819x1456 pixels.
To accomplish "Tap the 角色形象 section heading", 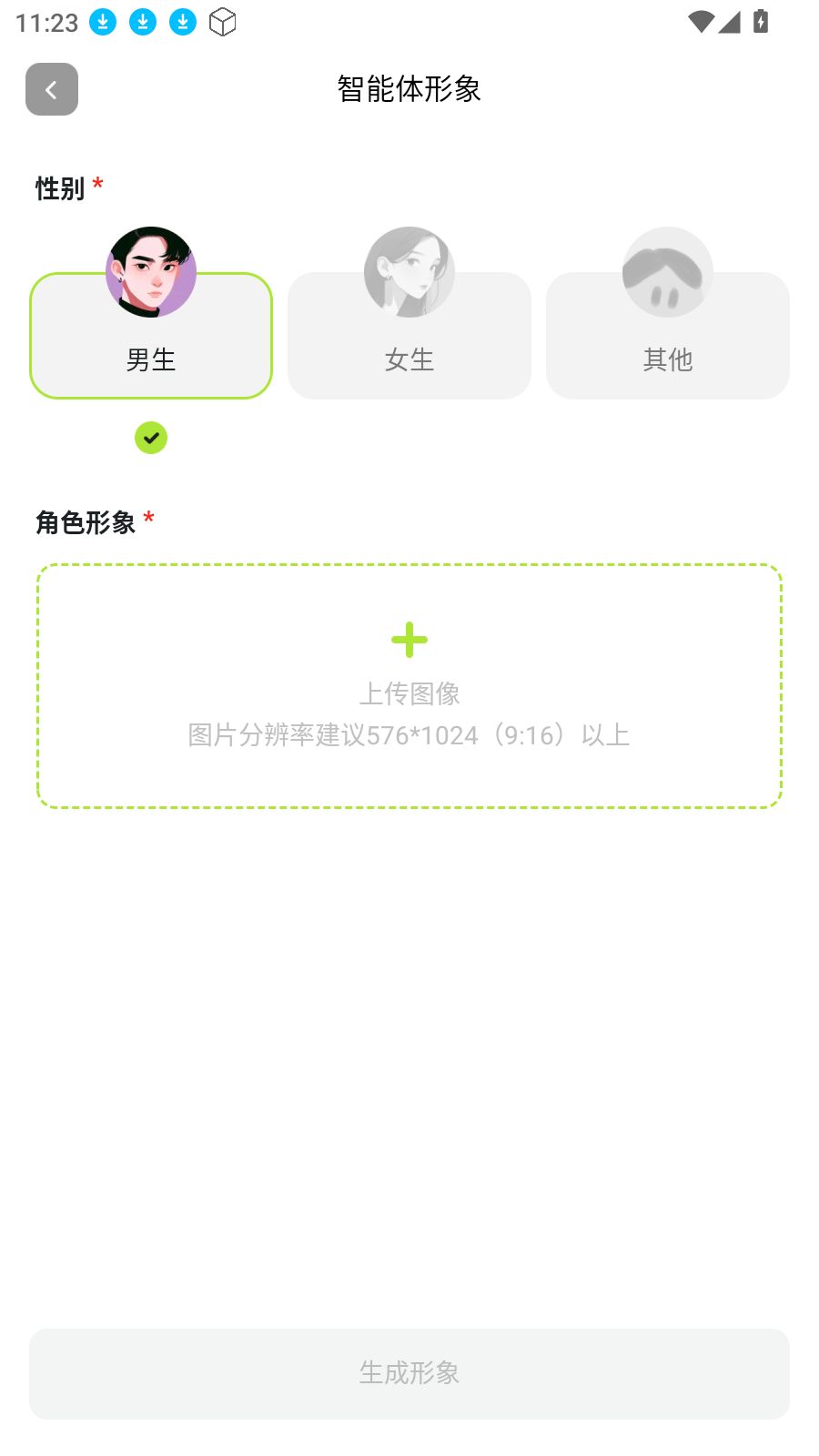I will click(86, 522).
